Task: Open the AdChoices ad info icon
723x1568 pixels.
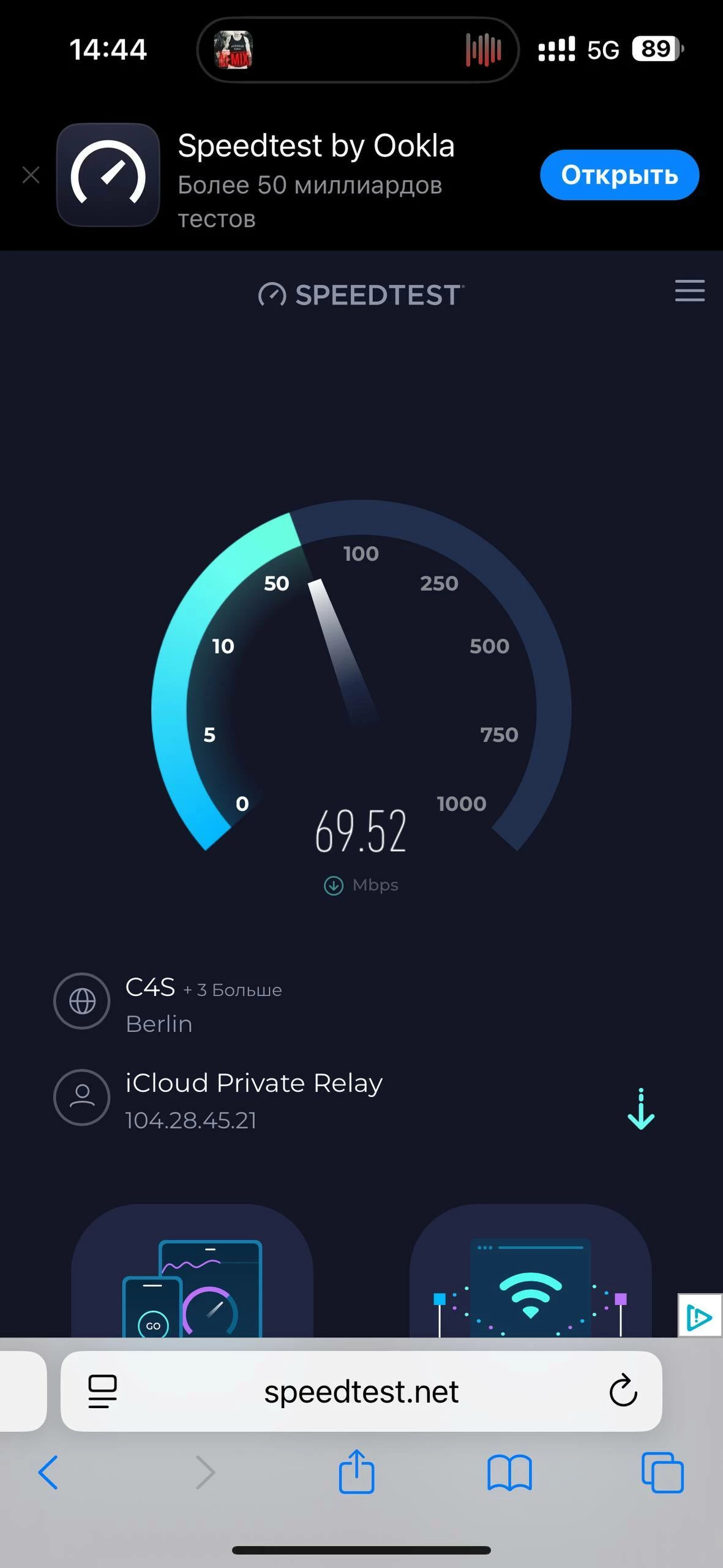Action: coord(700,1316)
